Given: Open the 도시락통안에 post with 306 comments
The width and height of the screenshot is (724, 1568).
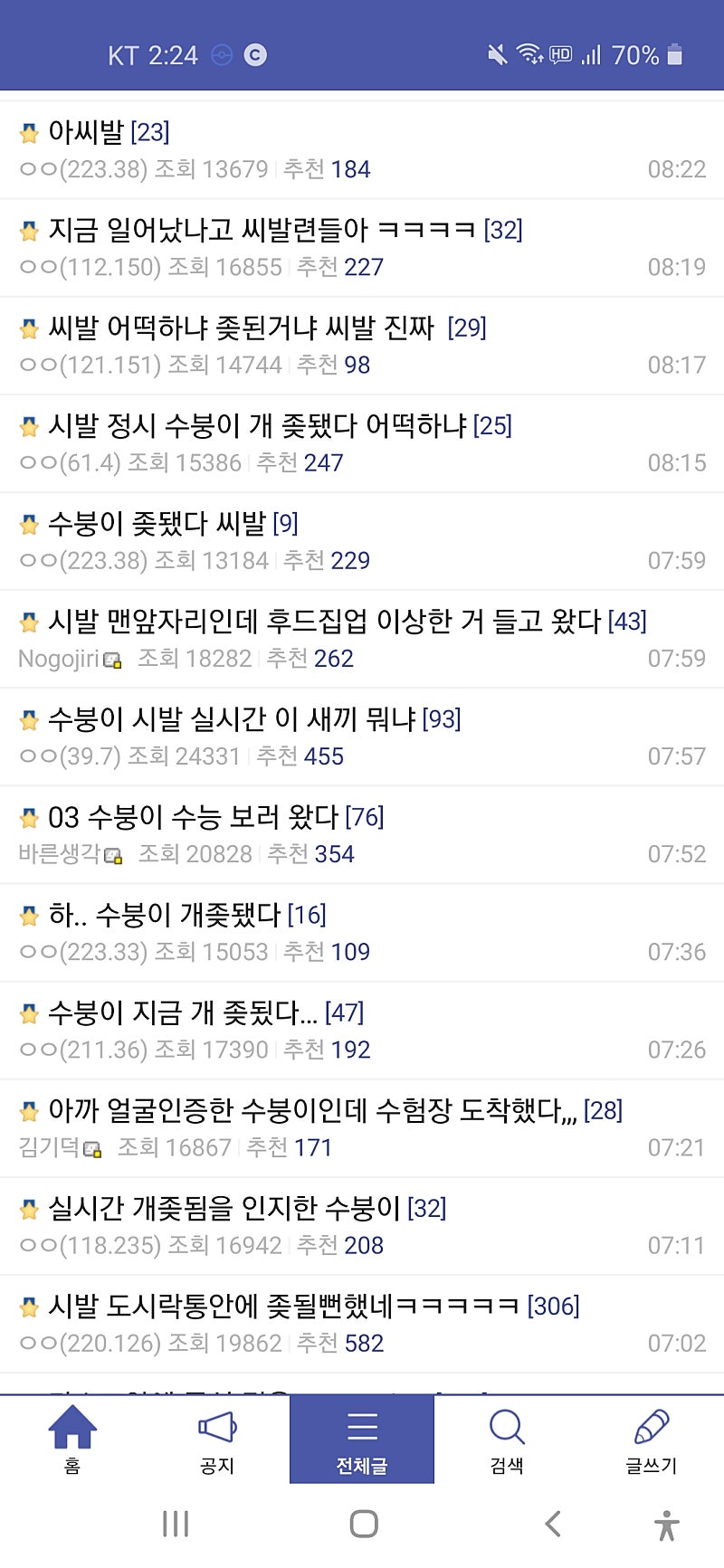Looking at the screenshot, I should tap(362, 1323).
